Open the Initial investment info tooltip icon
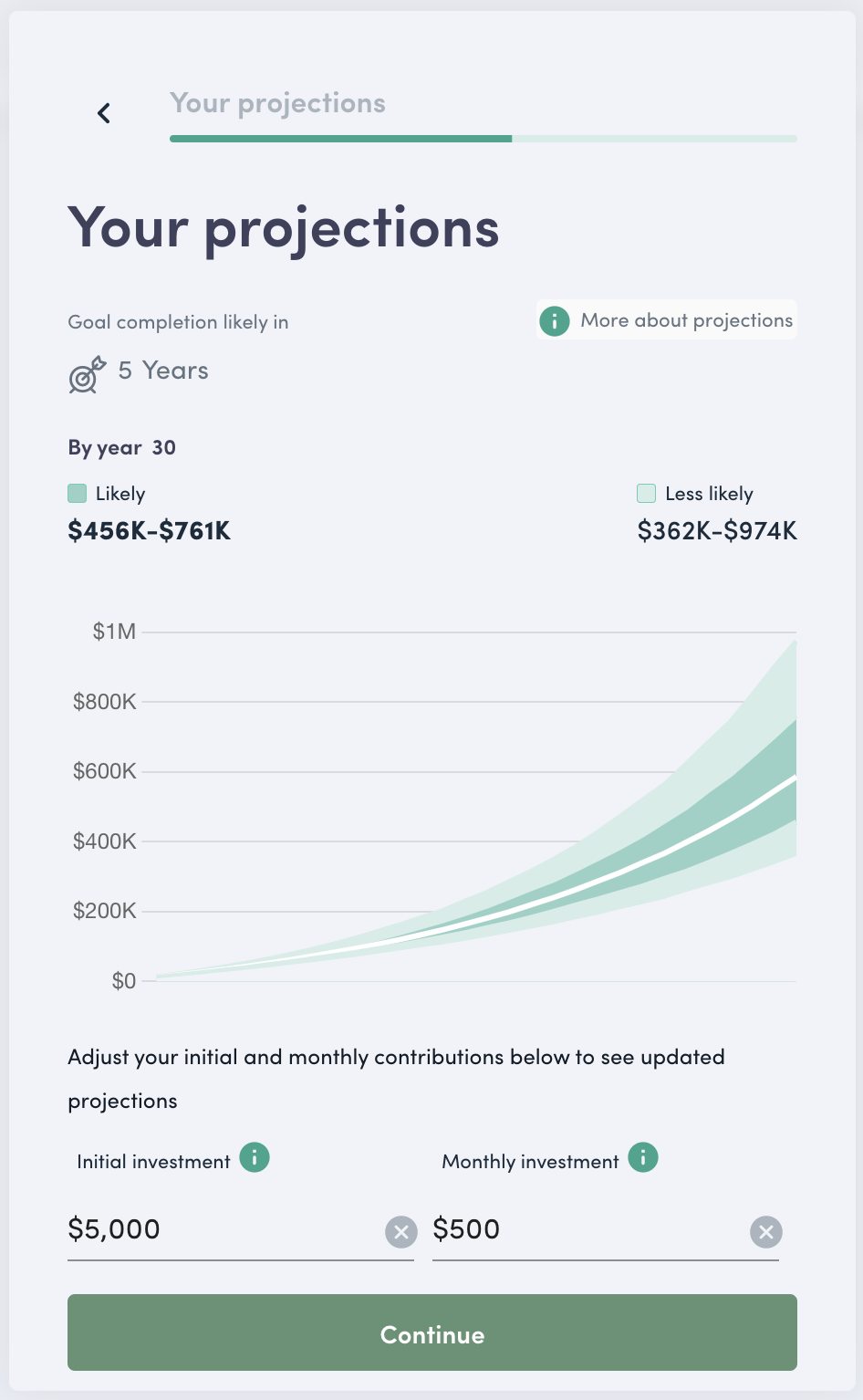Image resolution: width=863 pixels, height=1400 pixels. [255, 1157]
